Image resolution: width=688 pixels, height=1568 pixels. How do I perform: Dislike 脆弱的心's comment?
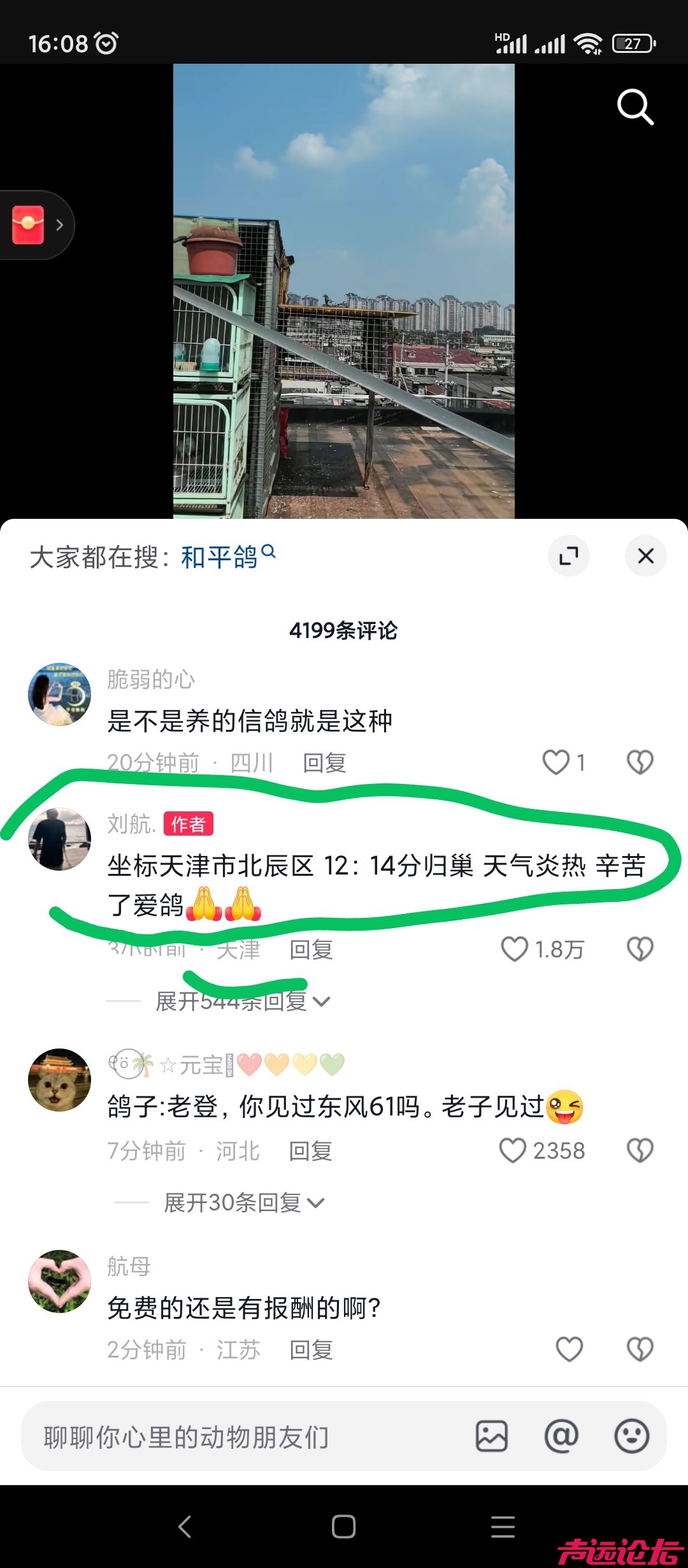click(640, 762)
